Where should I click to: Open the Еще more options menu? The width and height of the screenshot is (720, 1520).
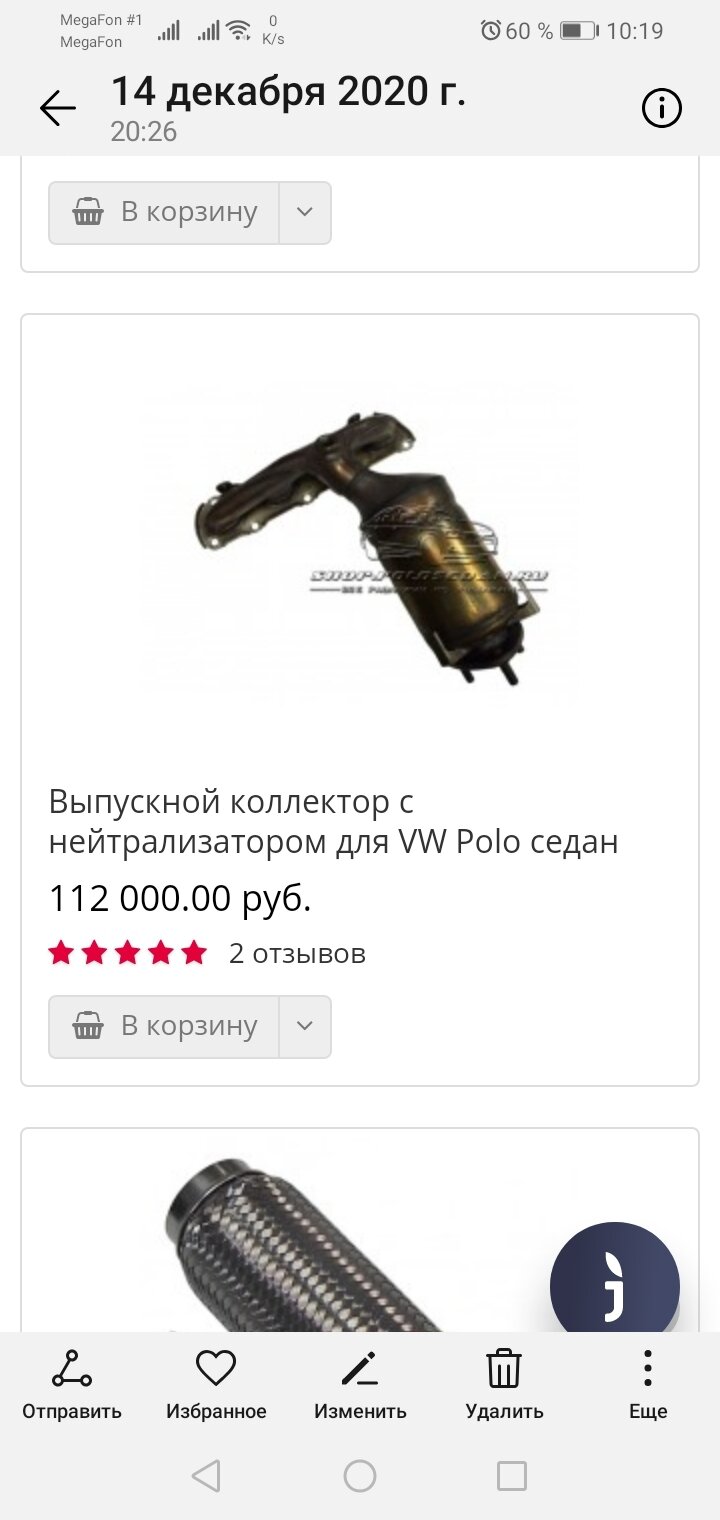(648, 1385)
